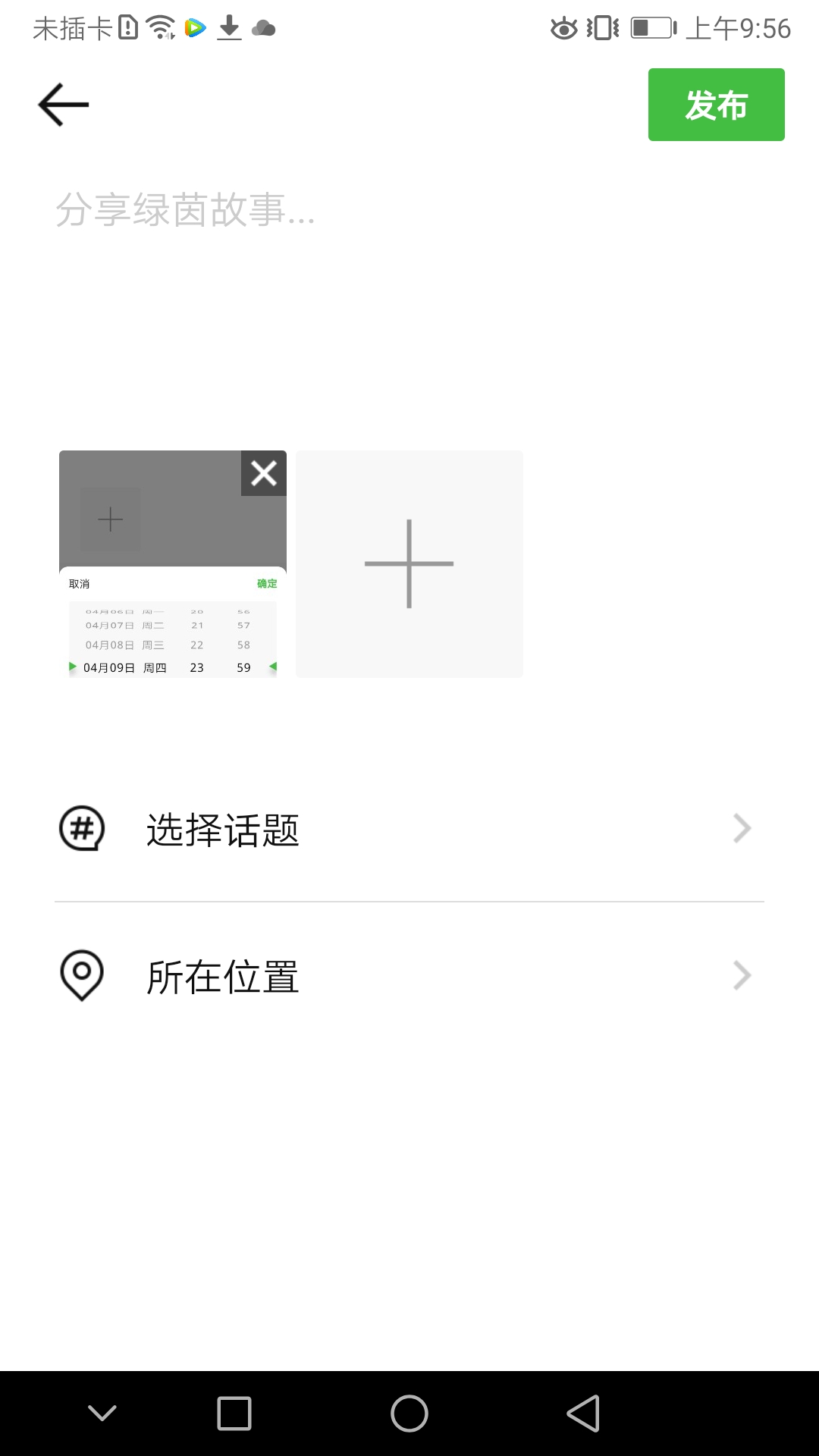The height and width of the screenshot is (1456, 819).
Task: Open recent apps from navigation bar
Action: pos(234,1414)
